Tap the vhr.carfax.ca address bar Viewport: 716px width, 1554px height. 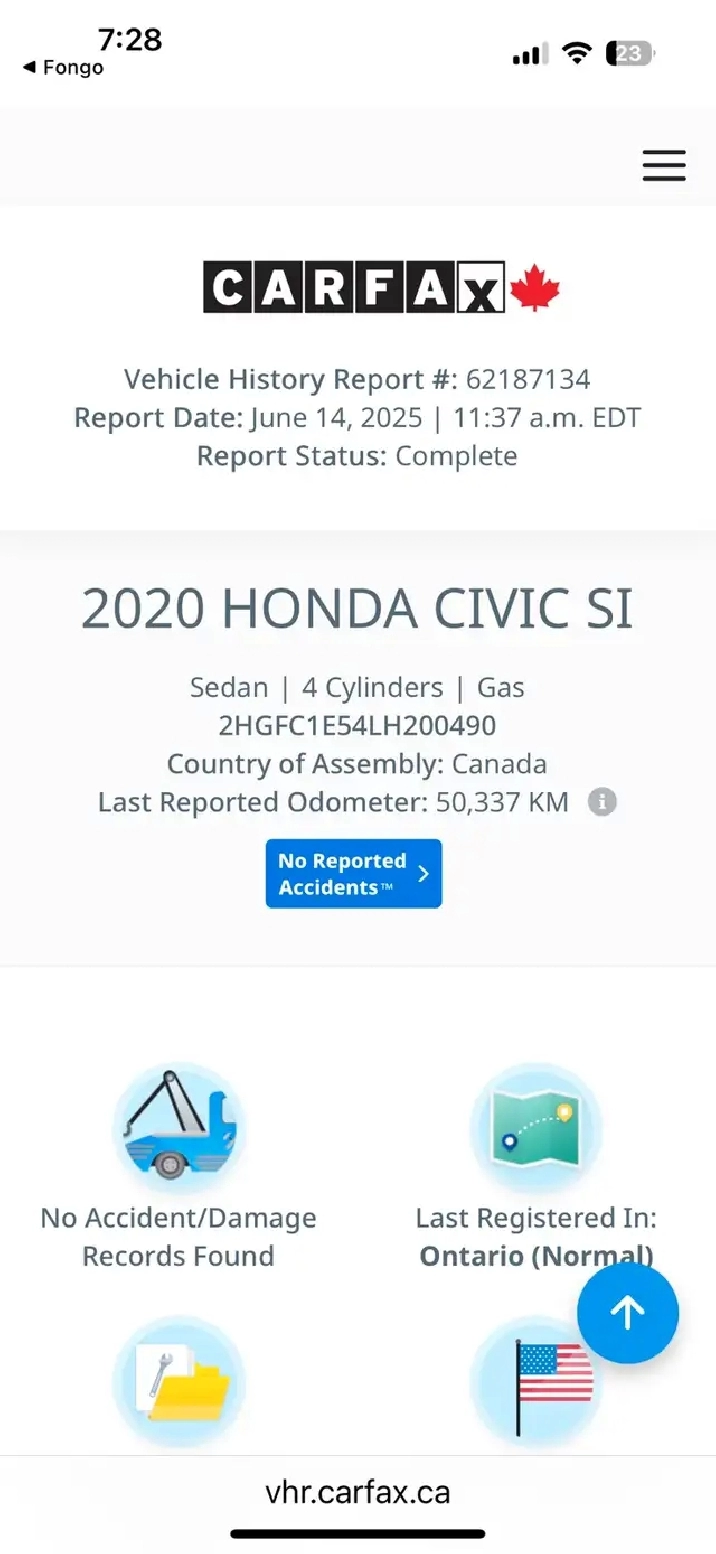358,1492
